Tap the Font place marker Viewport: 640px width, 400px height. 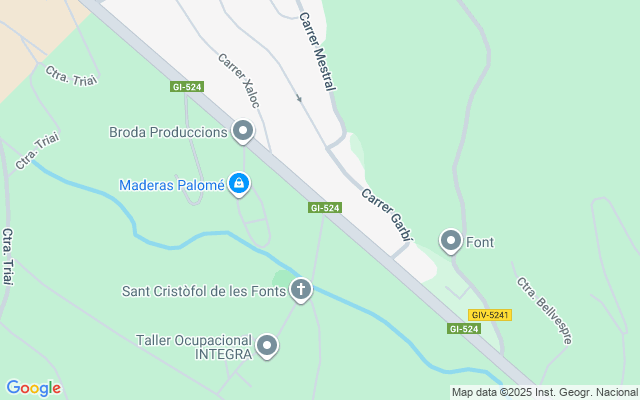[451, 241]
